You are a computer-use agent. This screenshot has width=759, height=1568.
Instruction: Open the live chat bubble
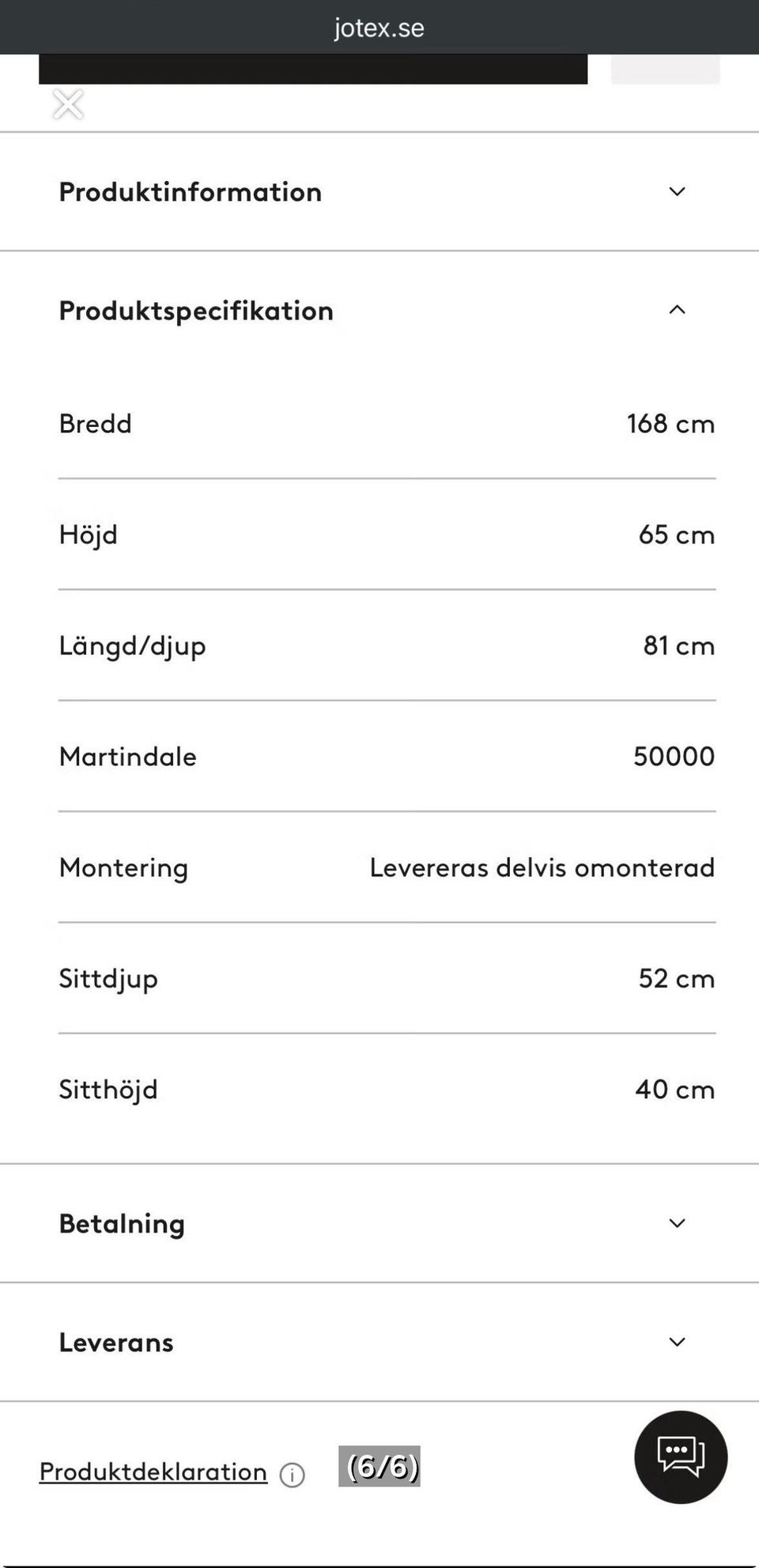pyautogui.click(x=681, y=1457)
